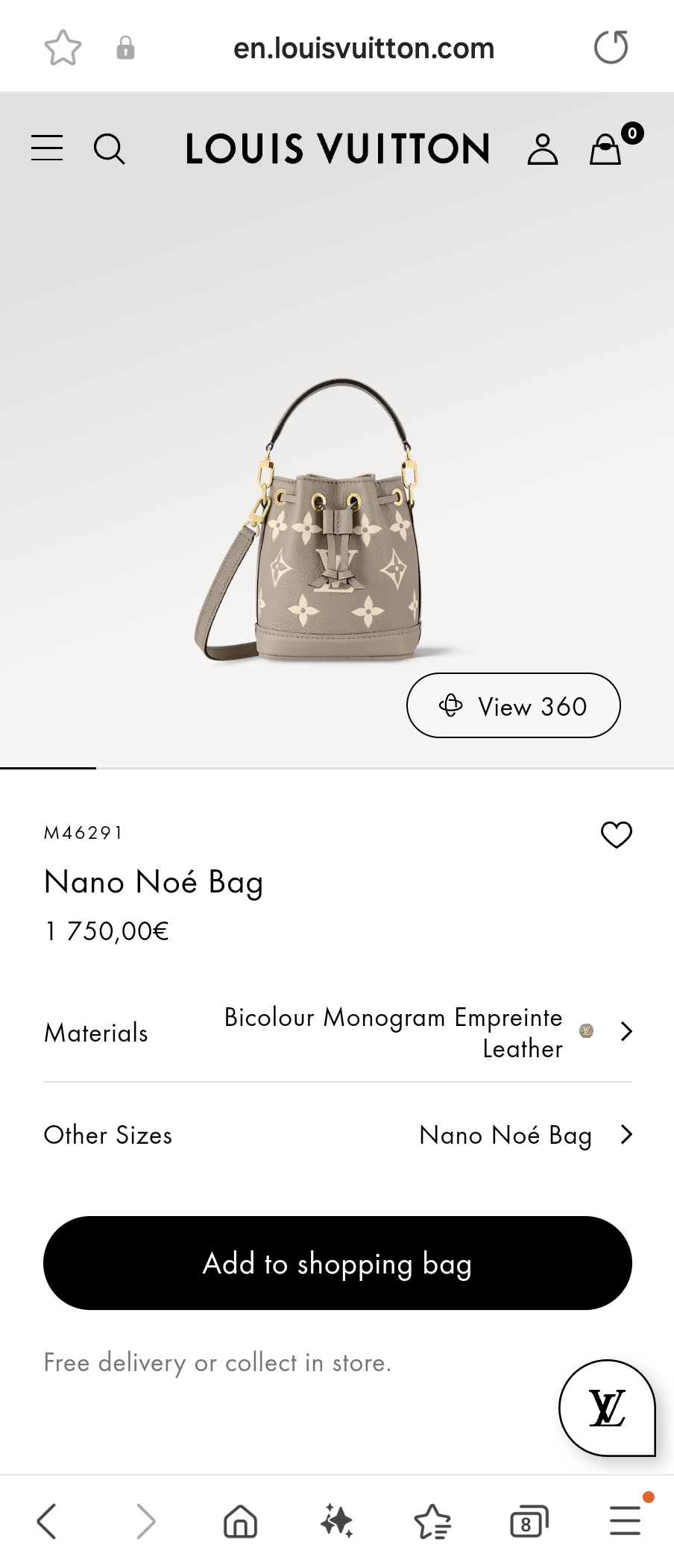This screenshot has width=674, height=1568.
Task: Expand the Materials row chevron
Action: pyautogui.click(x=626, y=1033)
